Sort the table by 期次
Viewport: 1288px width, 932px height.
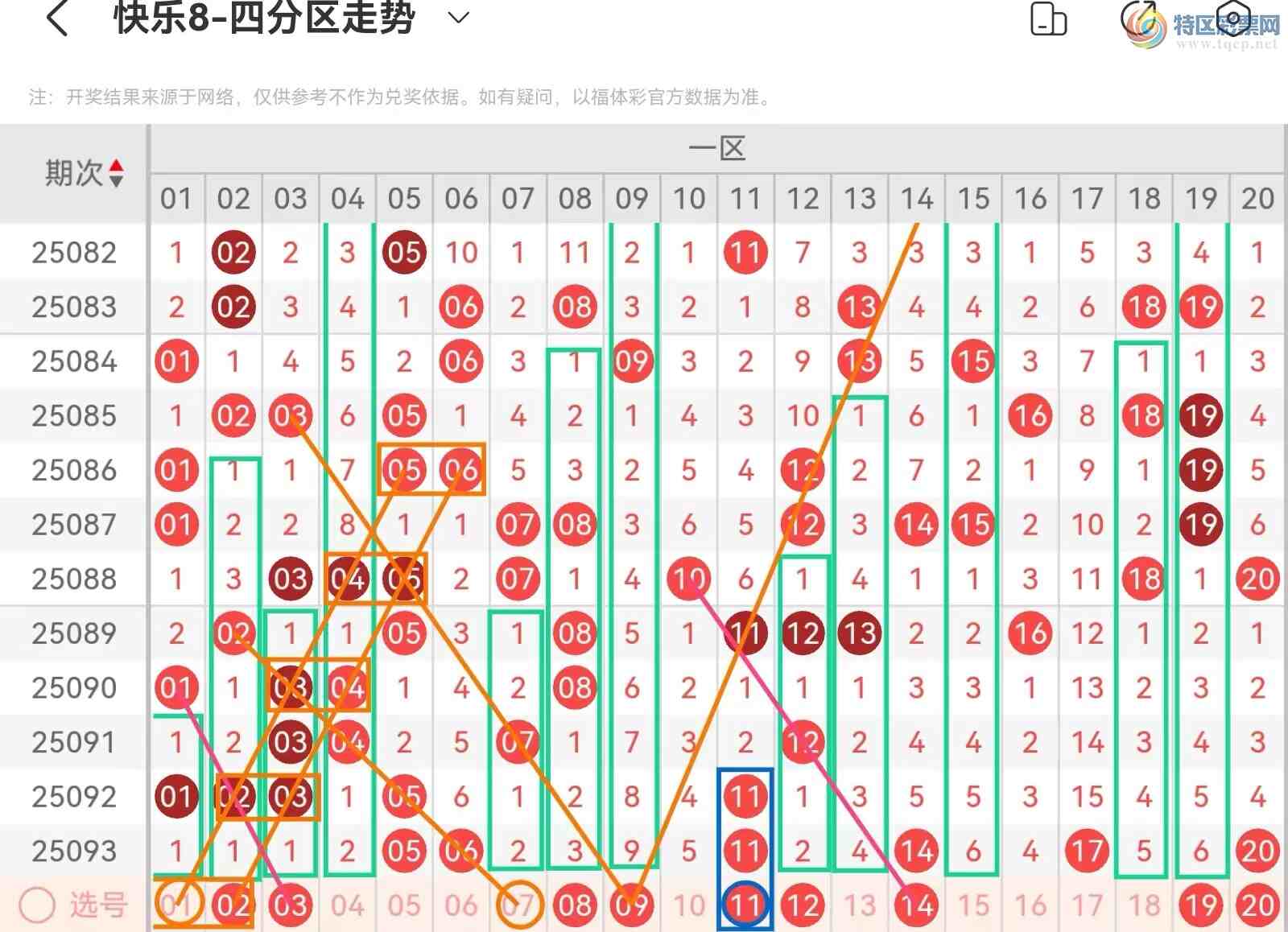click(116, 173)
